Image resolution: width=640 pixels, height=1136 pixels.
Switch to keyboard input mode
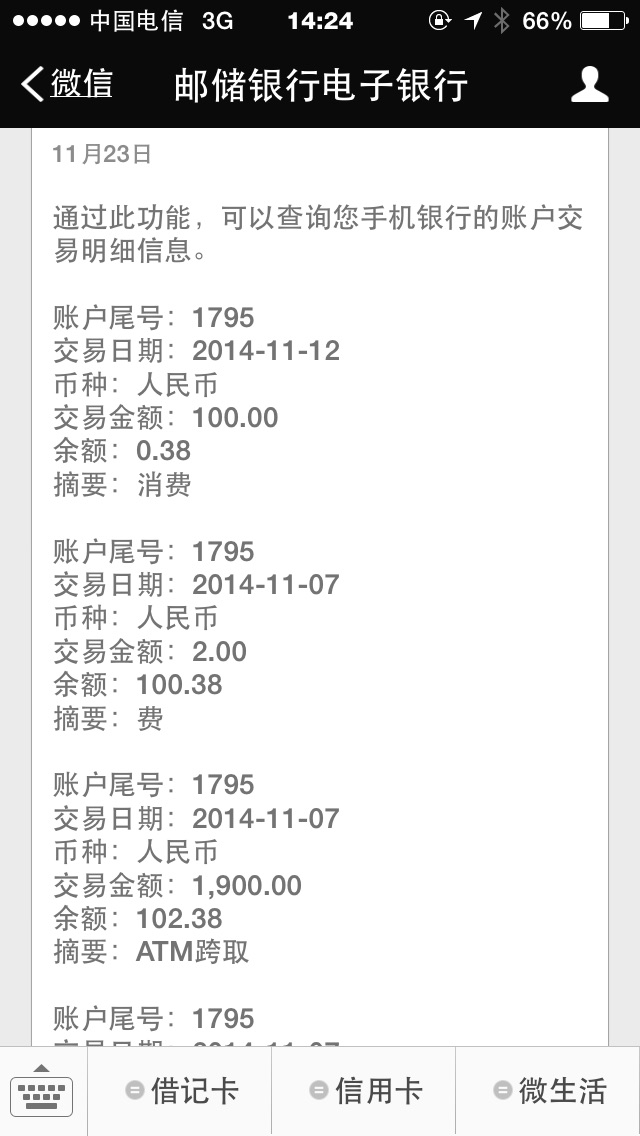pyautogui.click(x=43, y=1091)
